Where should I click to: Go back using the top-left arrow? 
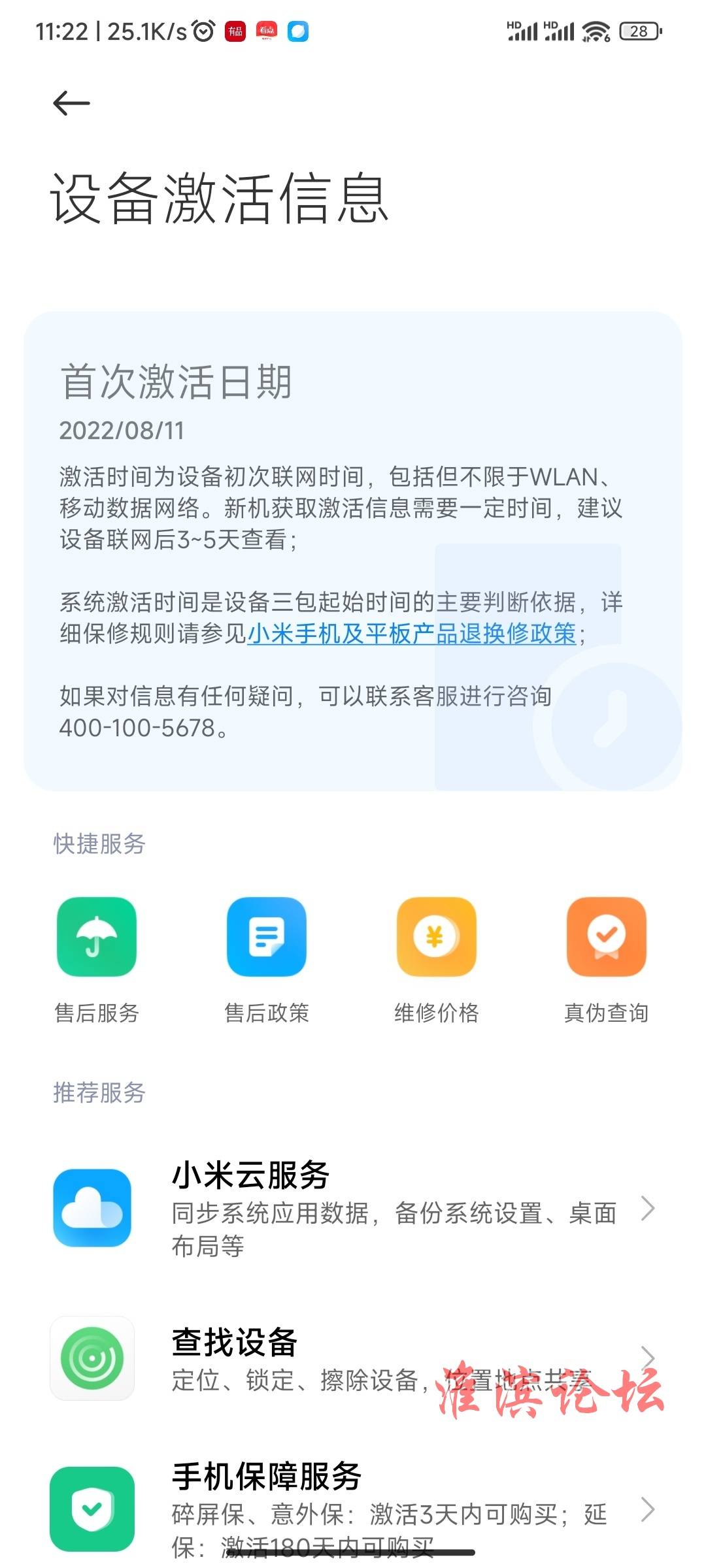click(x=71, y=103)
